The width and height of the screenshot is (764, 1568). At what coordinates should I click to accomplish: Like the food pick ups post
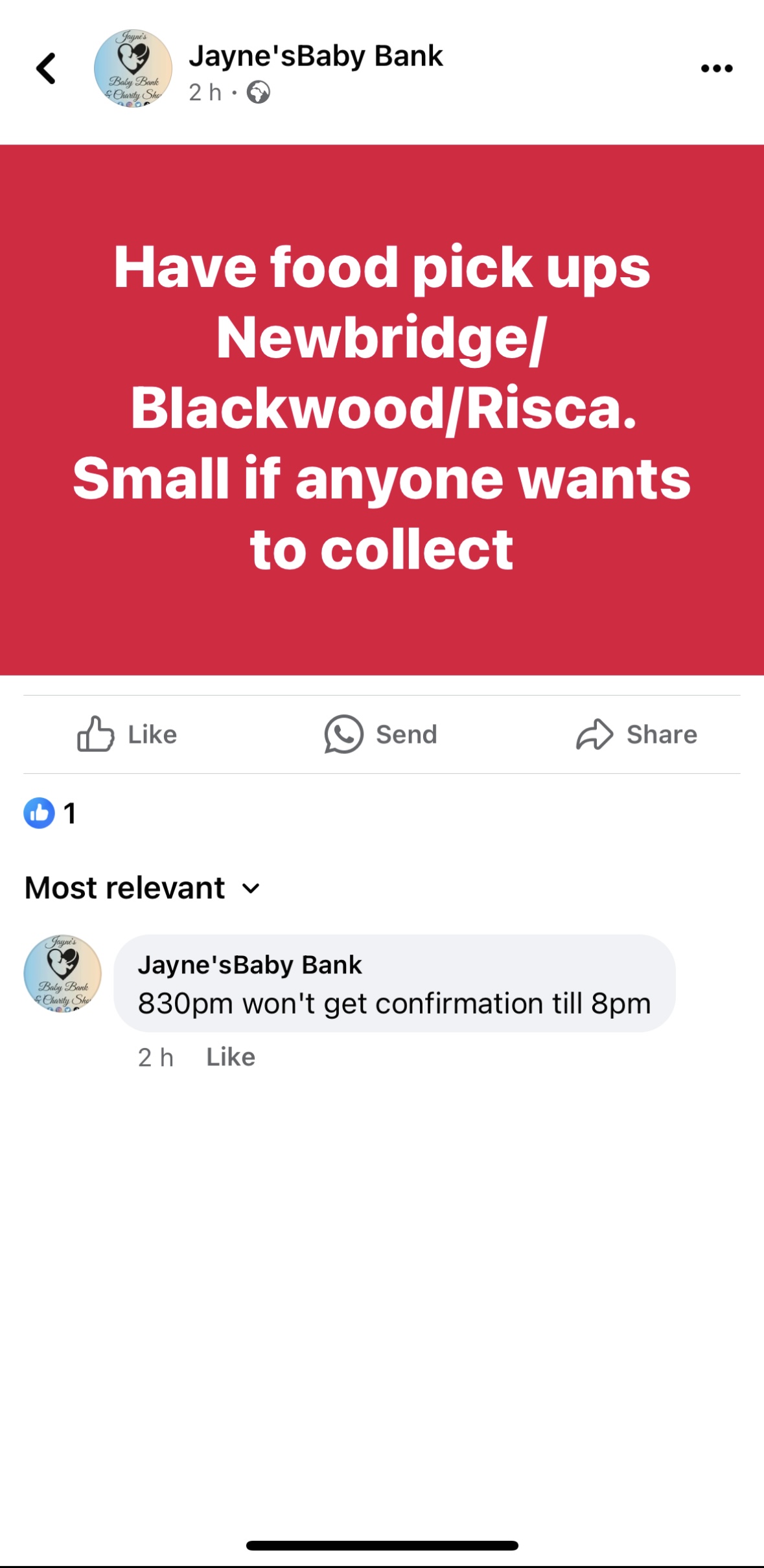coord(128,734)
